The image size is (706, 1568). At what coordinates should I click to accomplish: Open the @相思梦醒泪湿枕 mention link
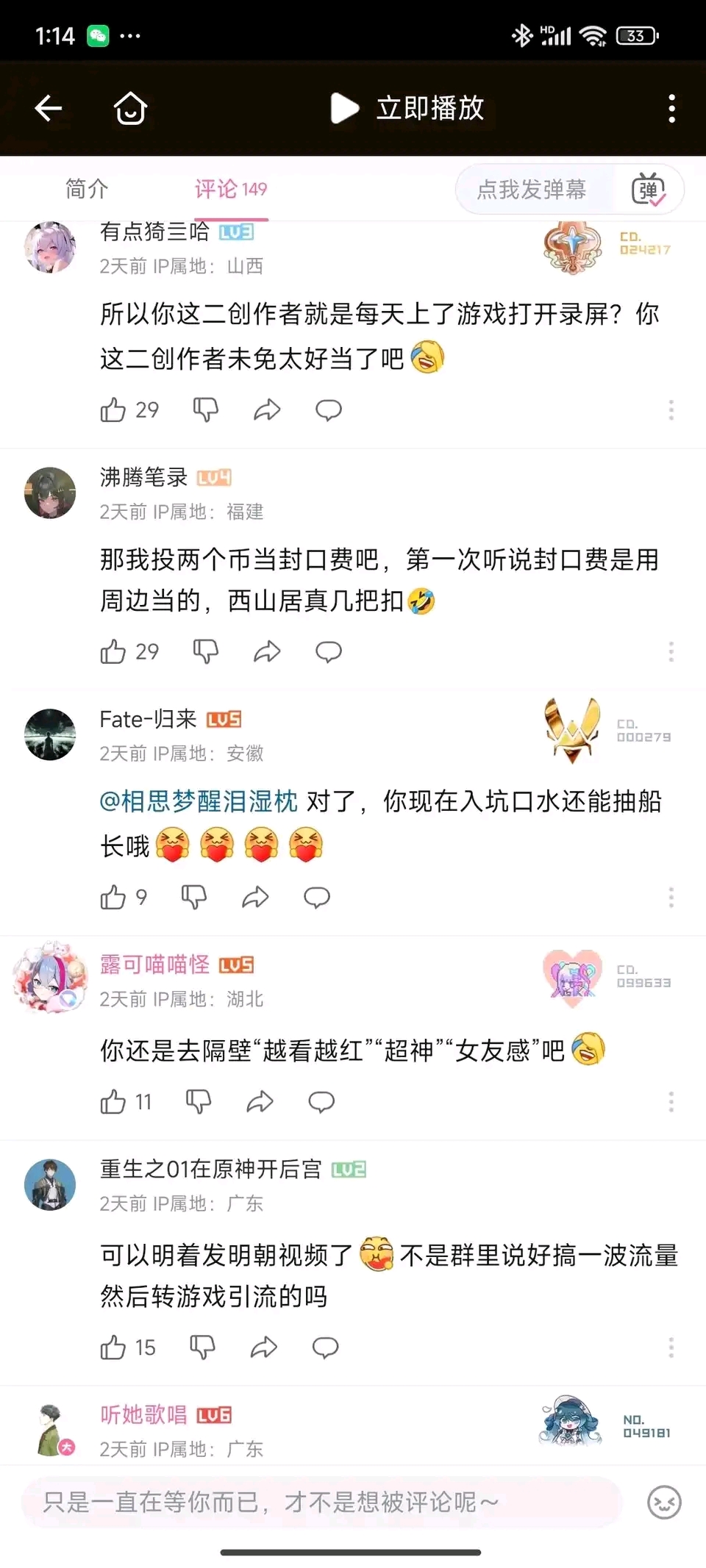click(199, 801)
